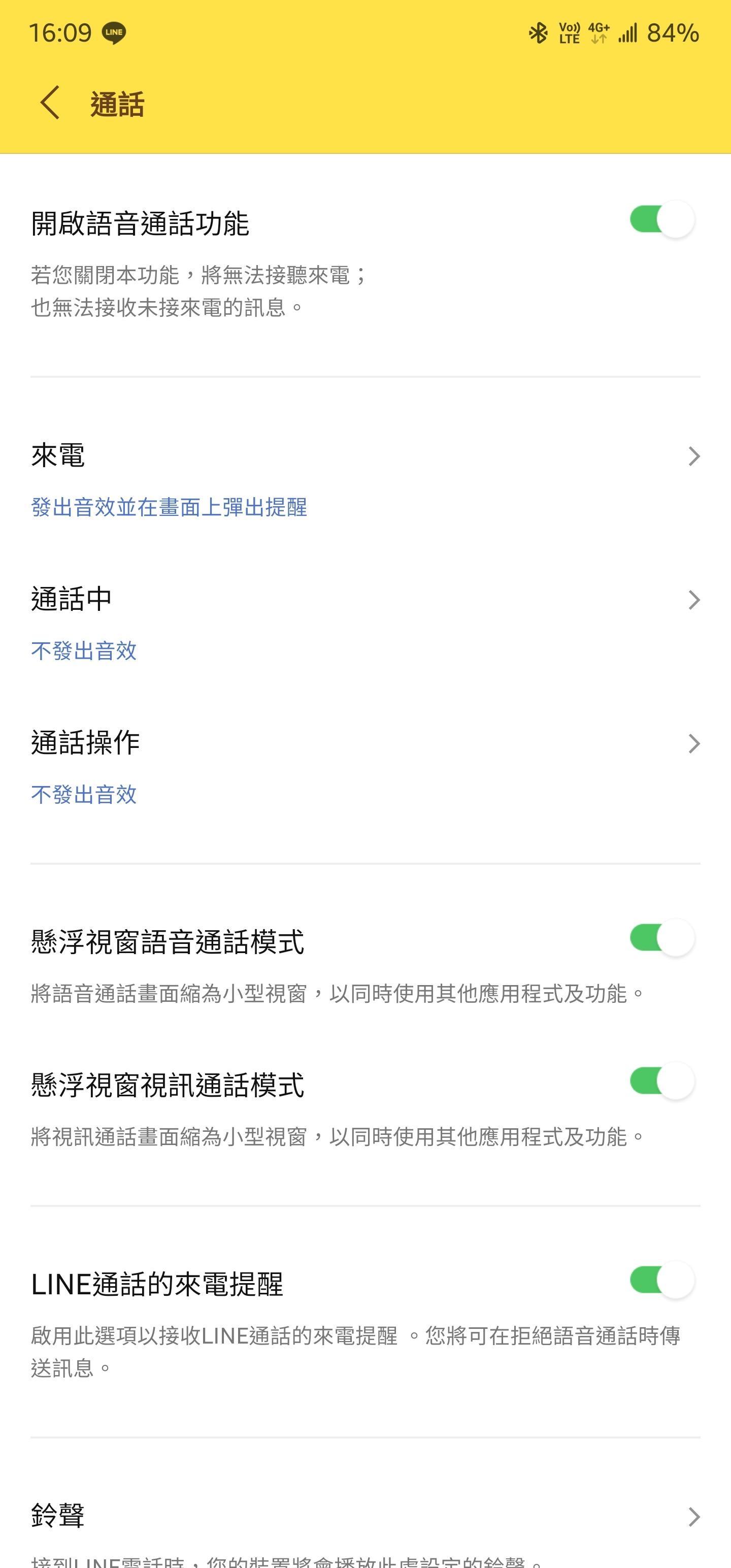
Task: Open the 鈴聲 ringtone settings
Action: 365,1516
